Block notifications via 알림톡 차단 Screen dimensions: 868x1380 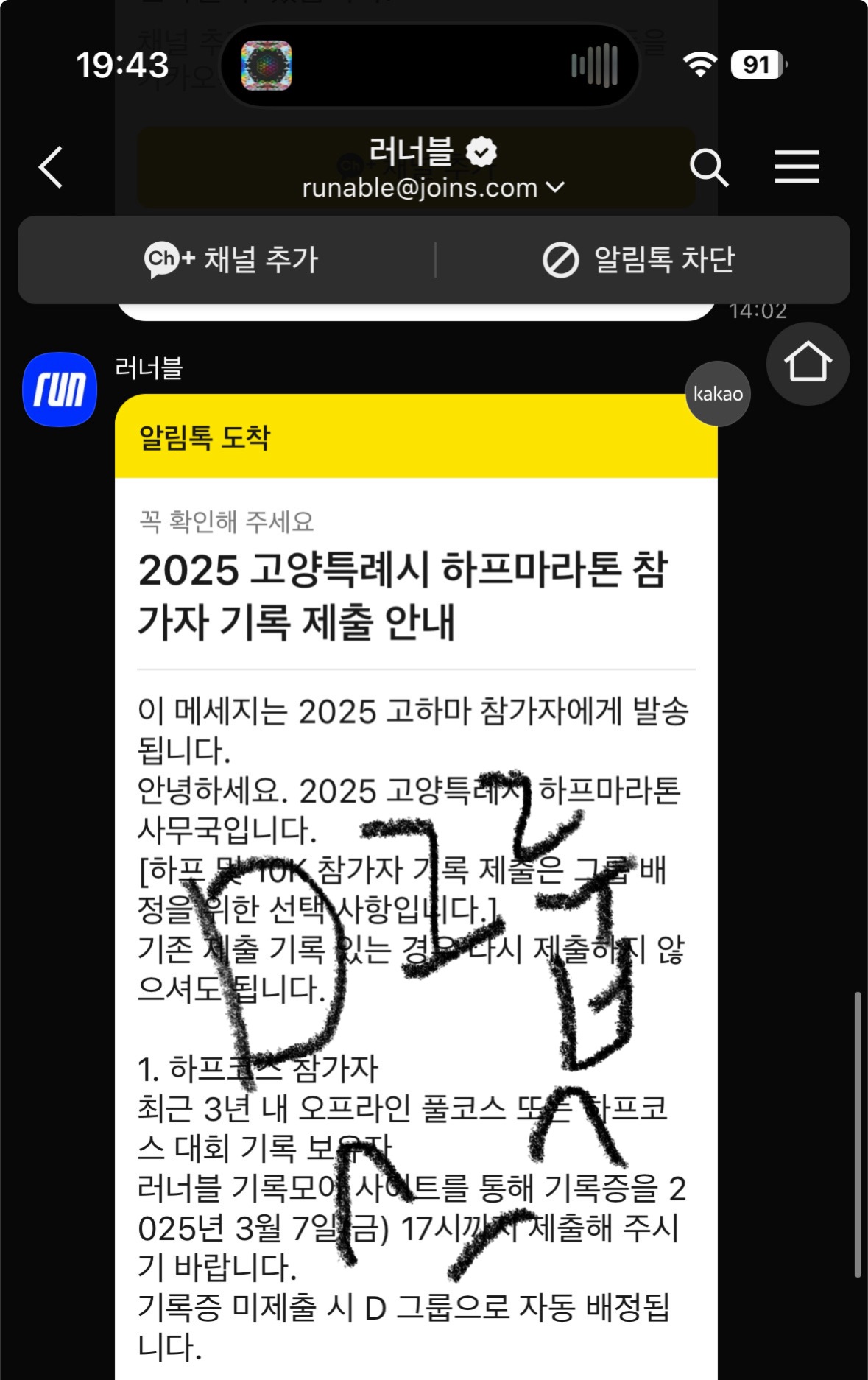click(x=639, y=260)
